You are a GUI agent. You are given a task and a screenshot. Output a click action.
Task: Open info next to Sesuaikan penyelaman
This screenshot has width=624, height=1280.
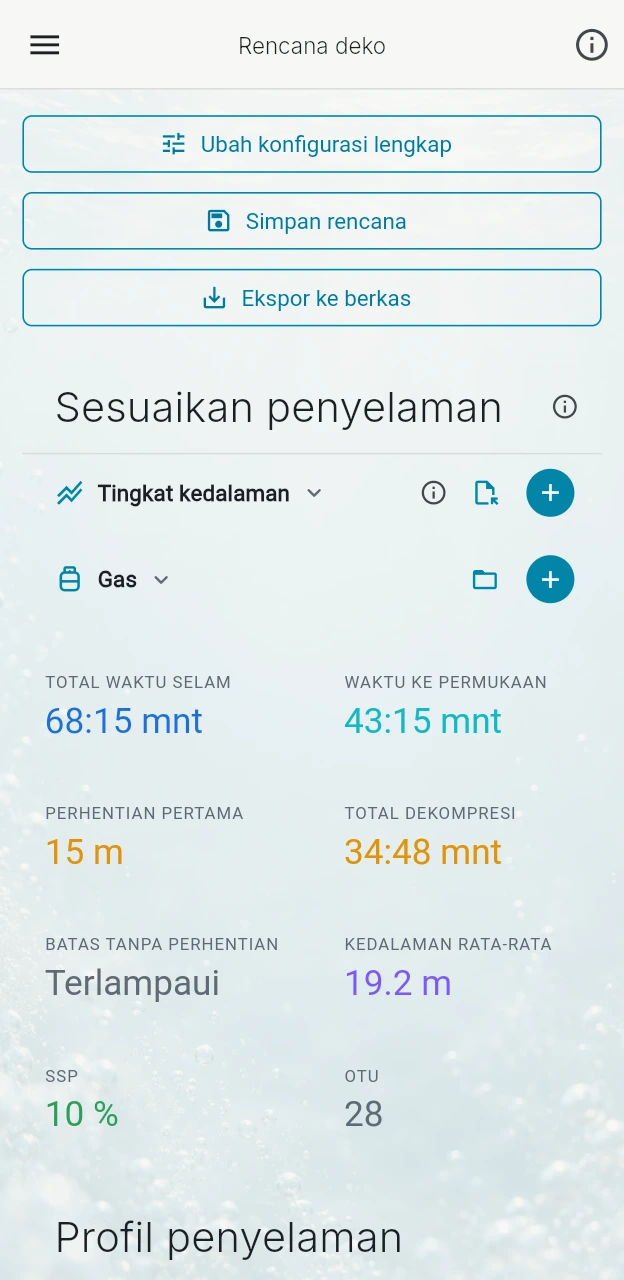click(565, 407)
